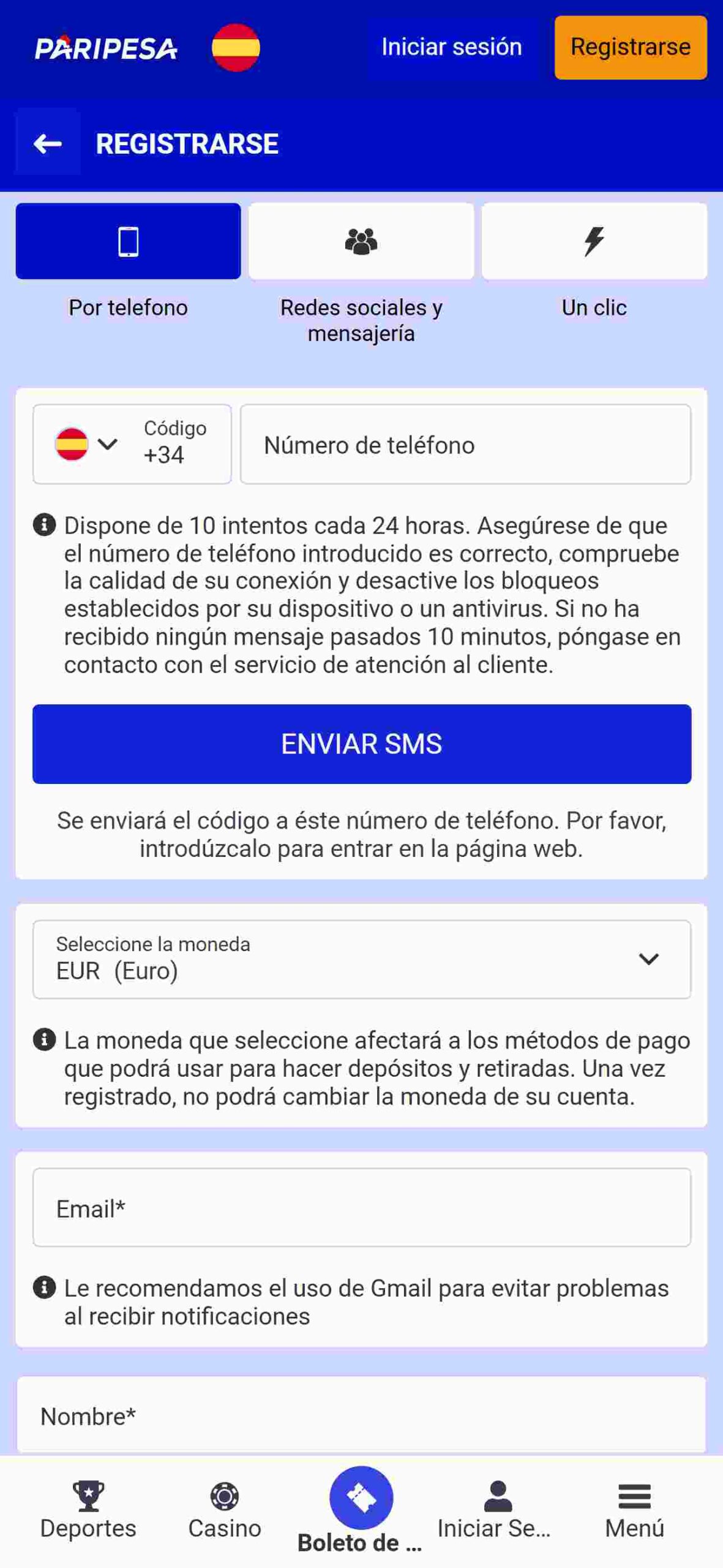Tap the orange Registrarse button
Image resolution: width=723 pixels, height=1568 pixels.
click(x=631, y=47)
